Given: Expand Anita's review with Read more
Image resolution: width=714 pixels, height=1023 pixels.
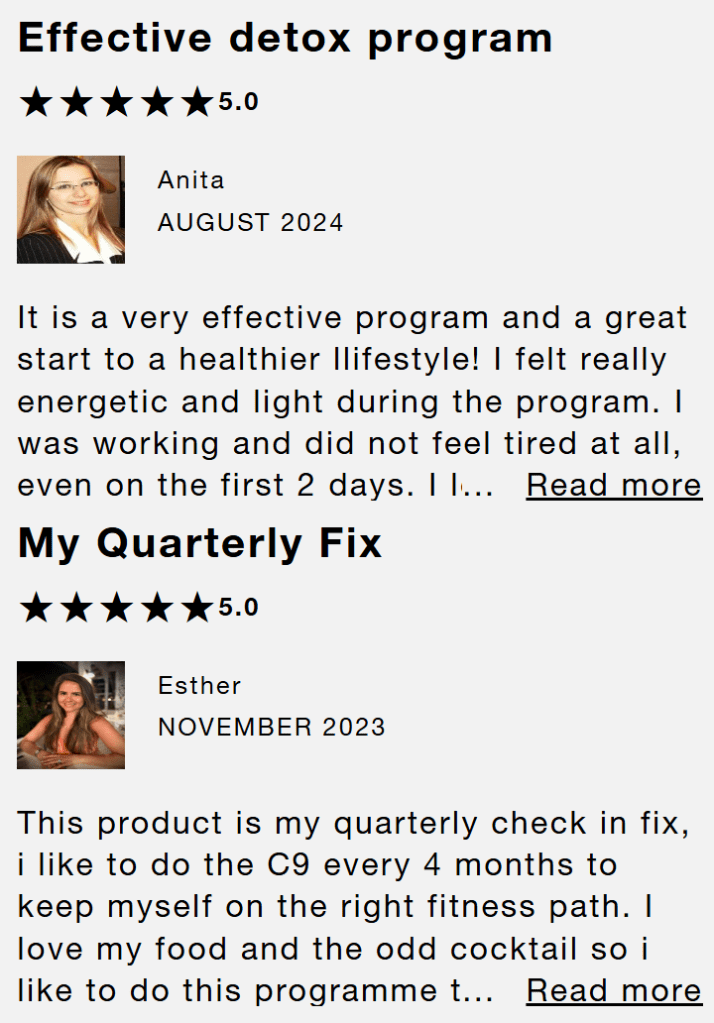Looking at the screenshot, I should [x=613, y=485].
